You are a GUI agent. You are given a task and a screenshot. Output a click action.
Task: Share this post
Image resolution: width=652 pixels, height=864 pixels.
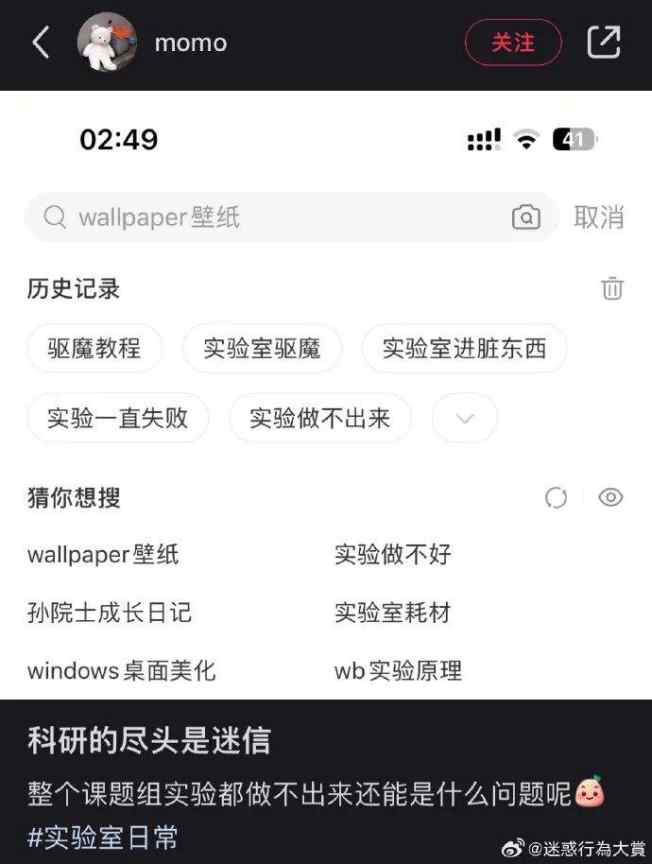[x=604, y=43]
